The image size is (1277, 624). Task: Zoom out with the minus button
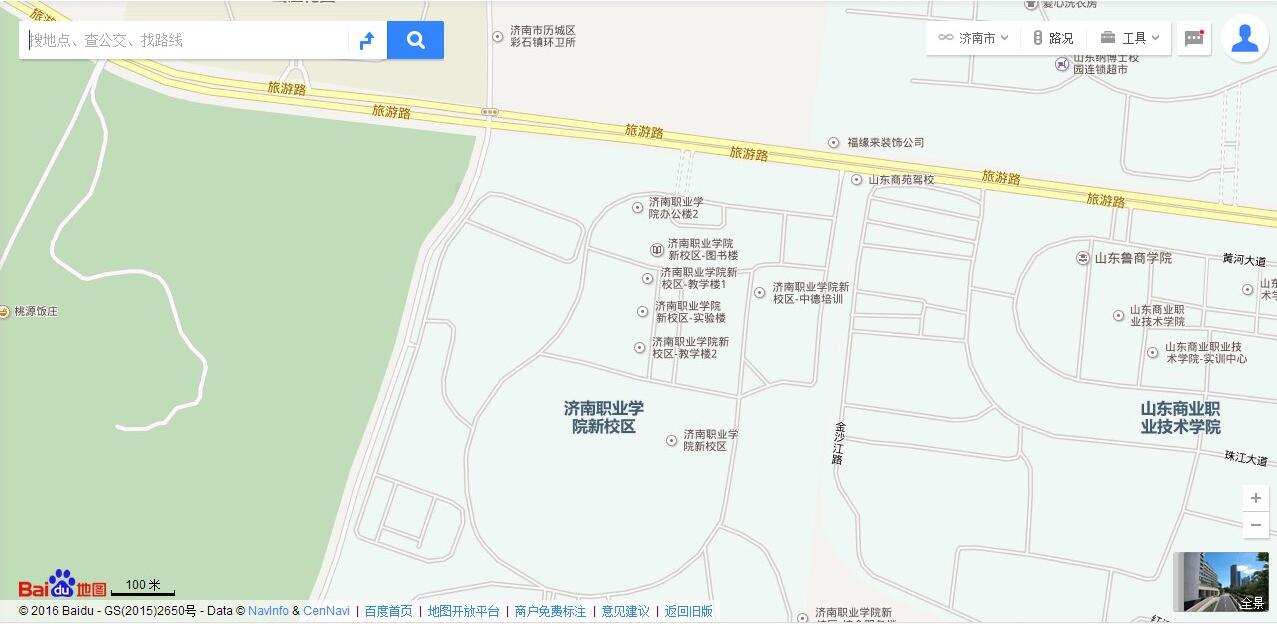pos(1256,525)
